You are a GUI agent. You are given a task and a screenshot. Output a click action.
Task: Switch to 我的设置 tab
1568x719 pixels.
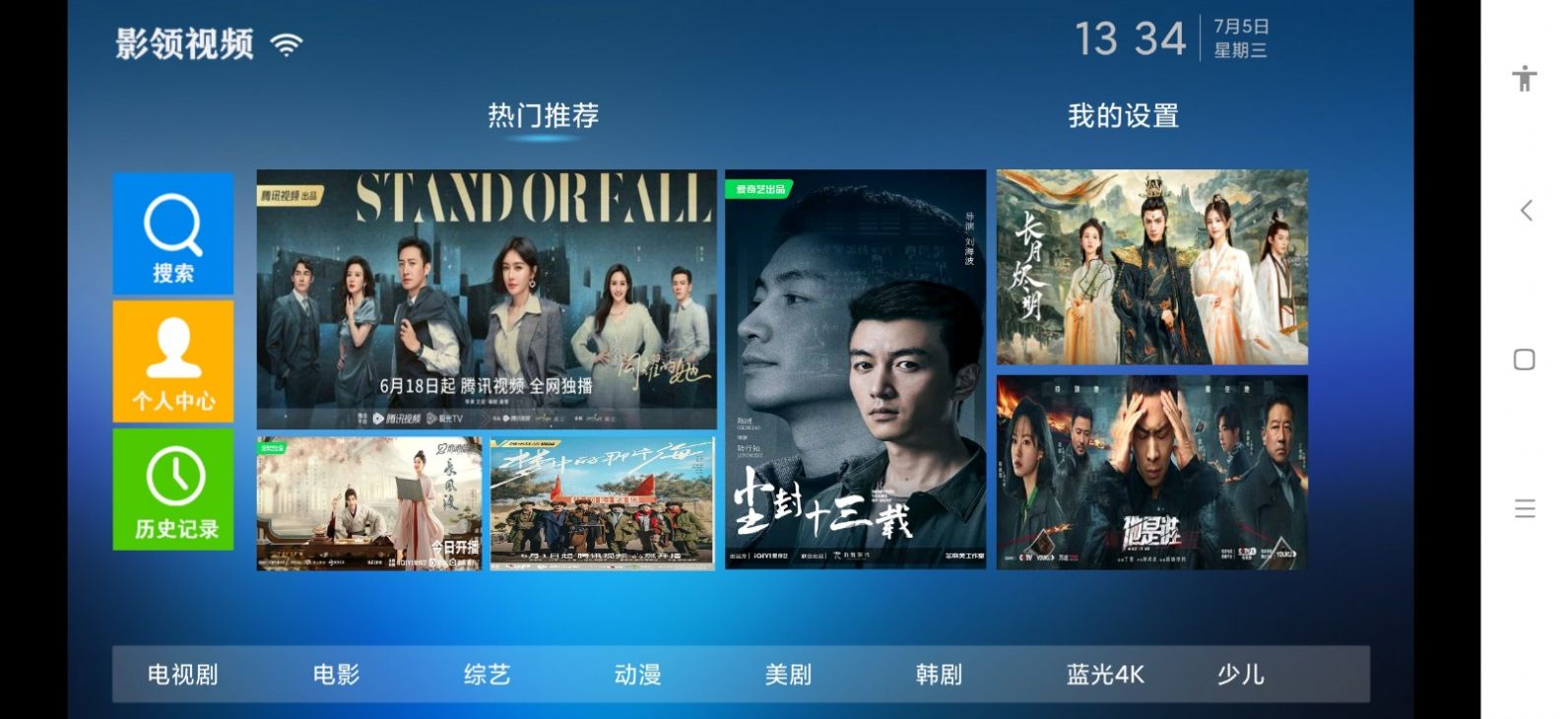[1123, 116]
